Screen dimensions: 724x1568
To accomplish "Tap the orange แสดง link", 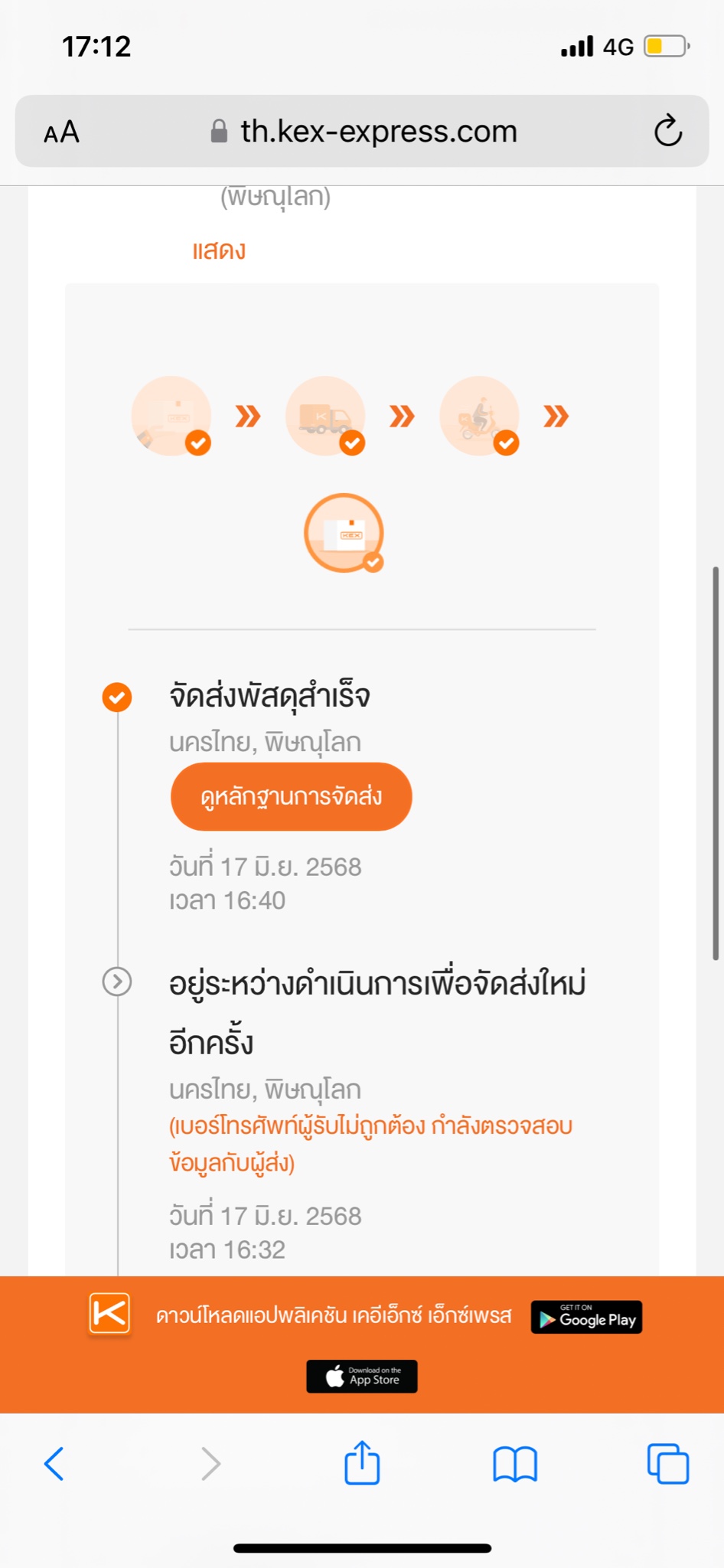I will click(x=219, y=250).
